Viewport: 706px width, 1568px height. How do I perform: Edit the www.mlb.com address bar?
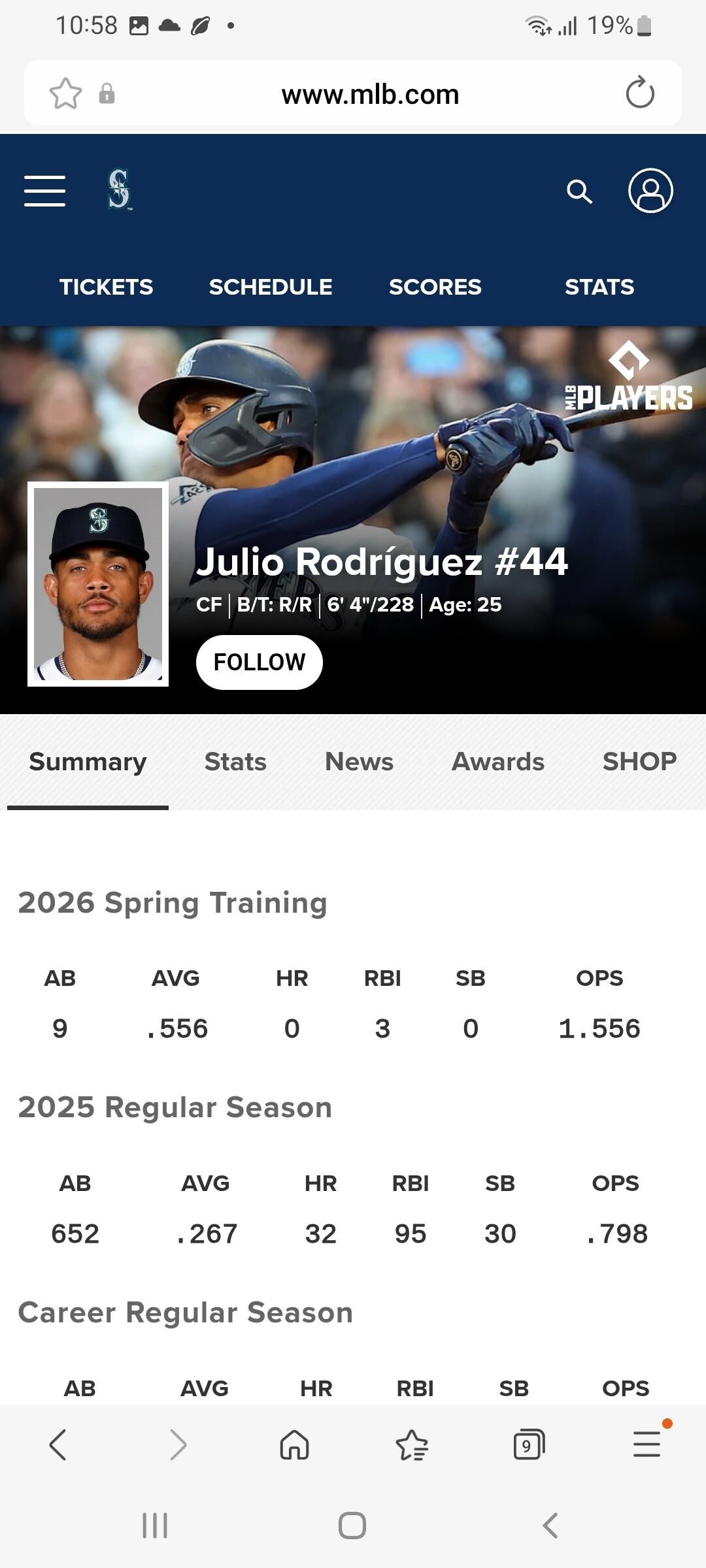(370, 94)
